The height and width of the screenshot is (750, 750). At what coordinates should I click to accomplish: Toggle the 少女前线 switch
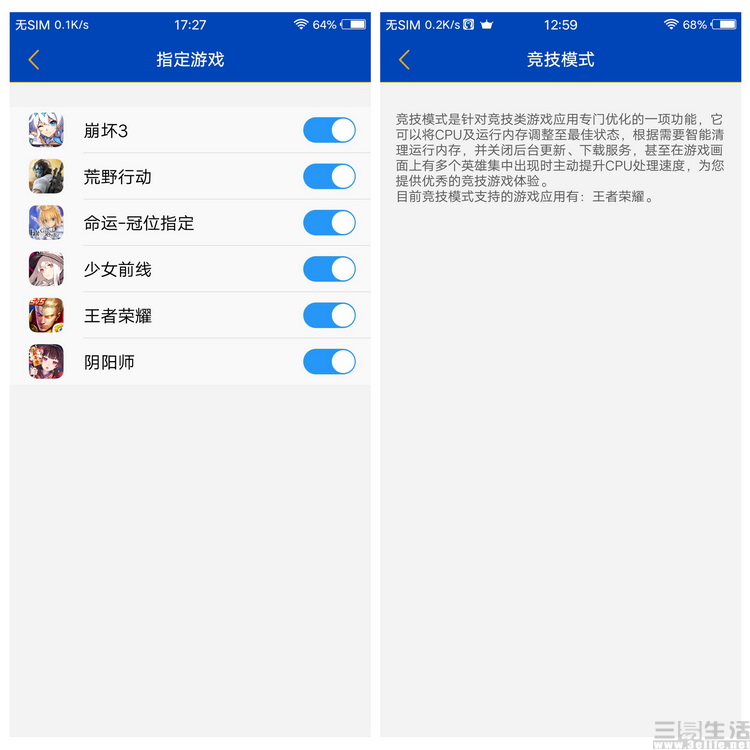(329, 269)
